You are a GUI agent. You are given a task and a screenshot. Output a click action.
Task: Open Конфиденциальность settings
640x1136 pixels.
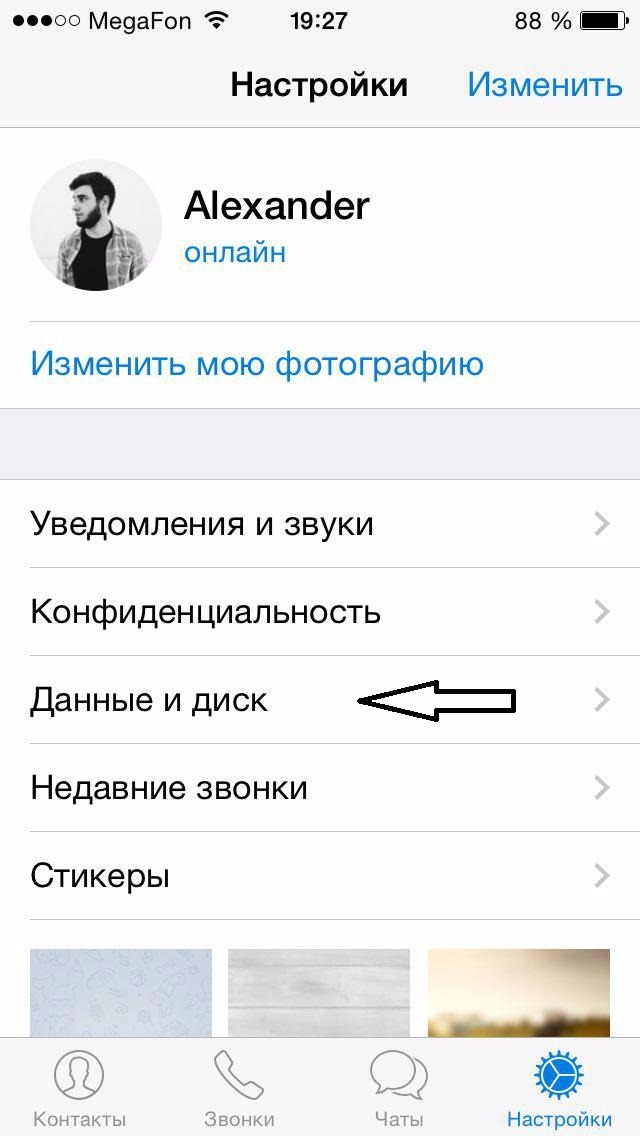(320, 612)
